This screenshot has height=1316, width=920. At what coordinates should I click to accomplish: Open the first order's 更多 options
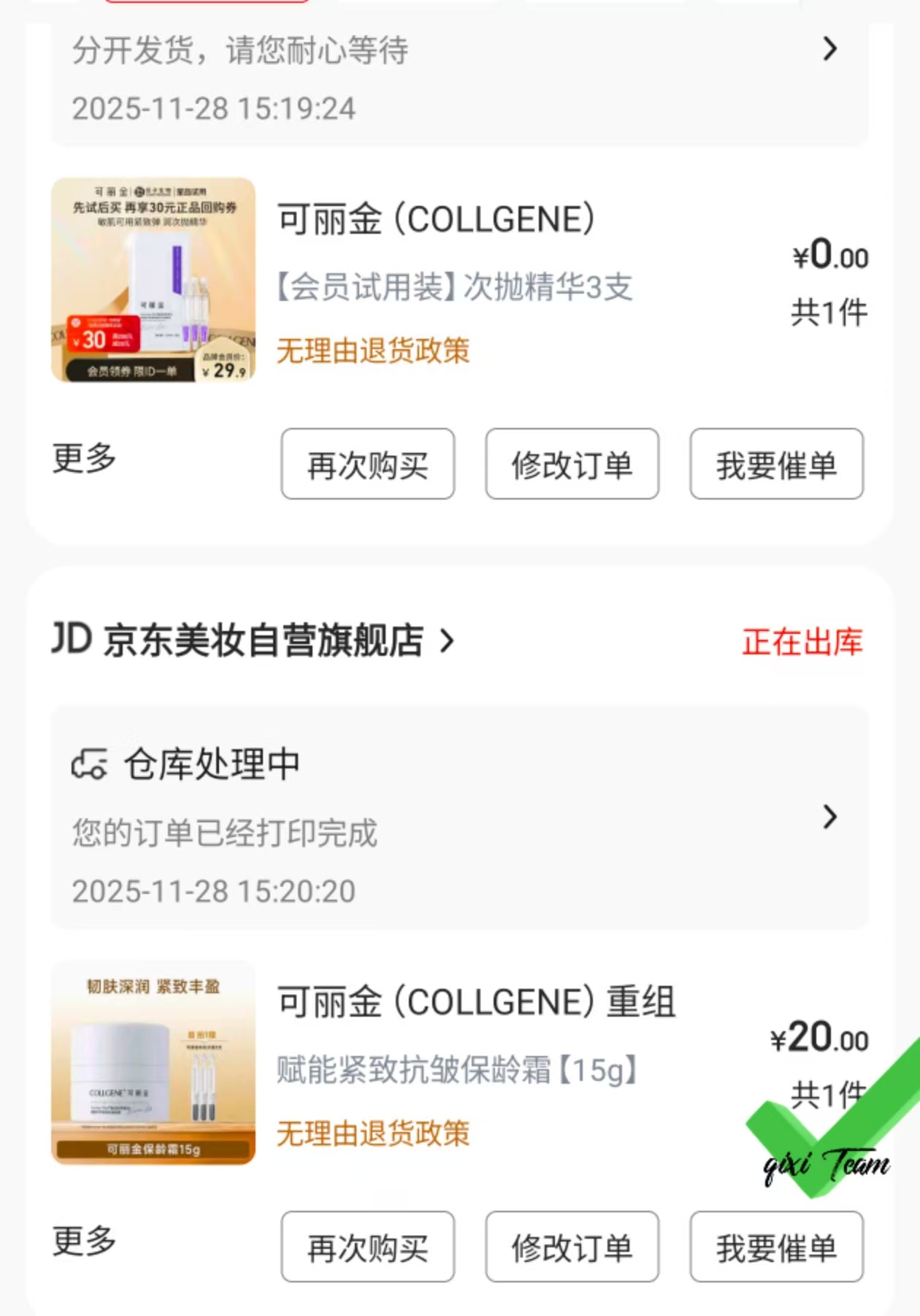click(x=82, y=459)
